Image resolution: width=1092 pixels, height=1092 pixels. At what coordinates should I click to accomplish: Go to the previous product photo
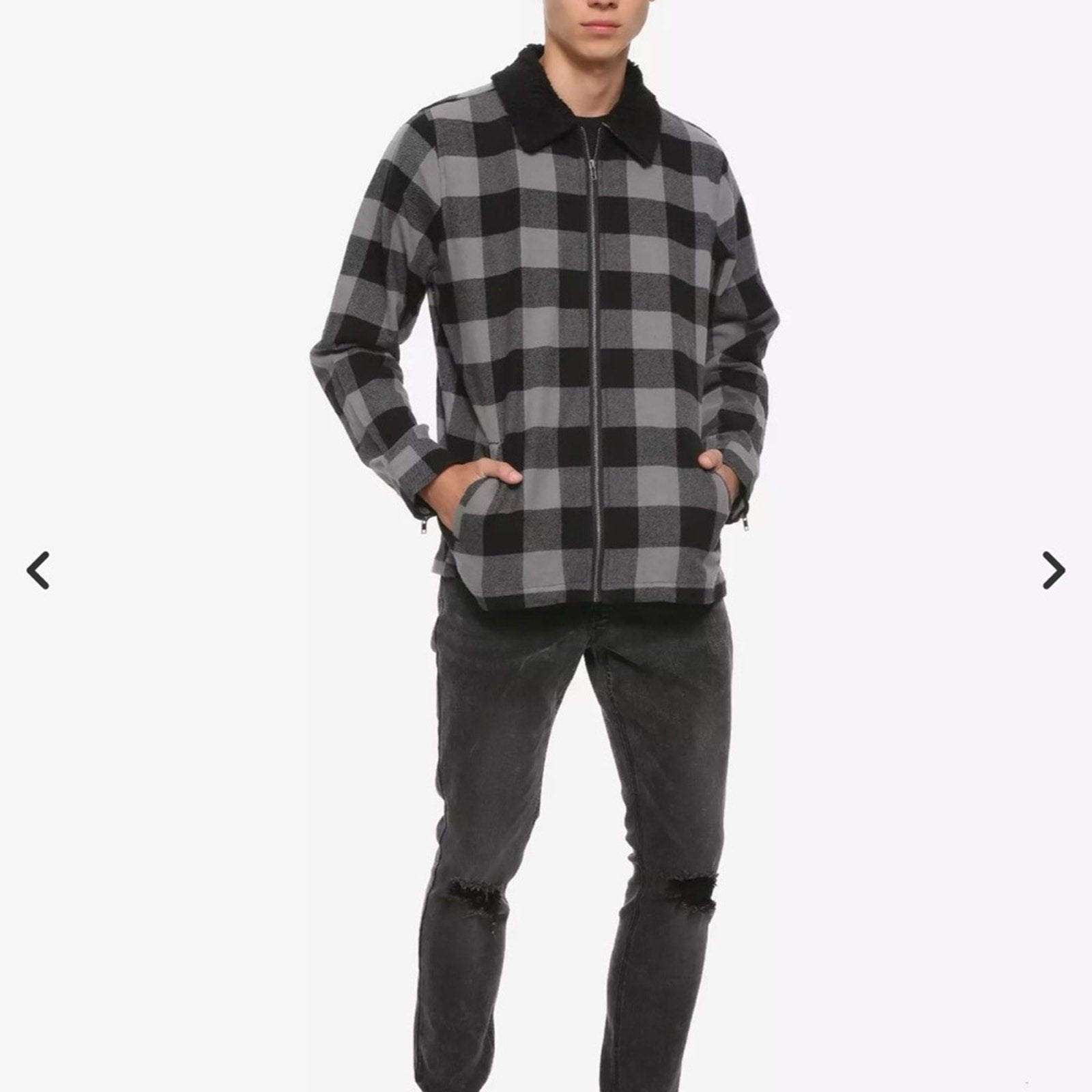coord(38,570)
